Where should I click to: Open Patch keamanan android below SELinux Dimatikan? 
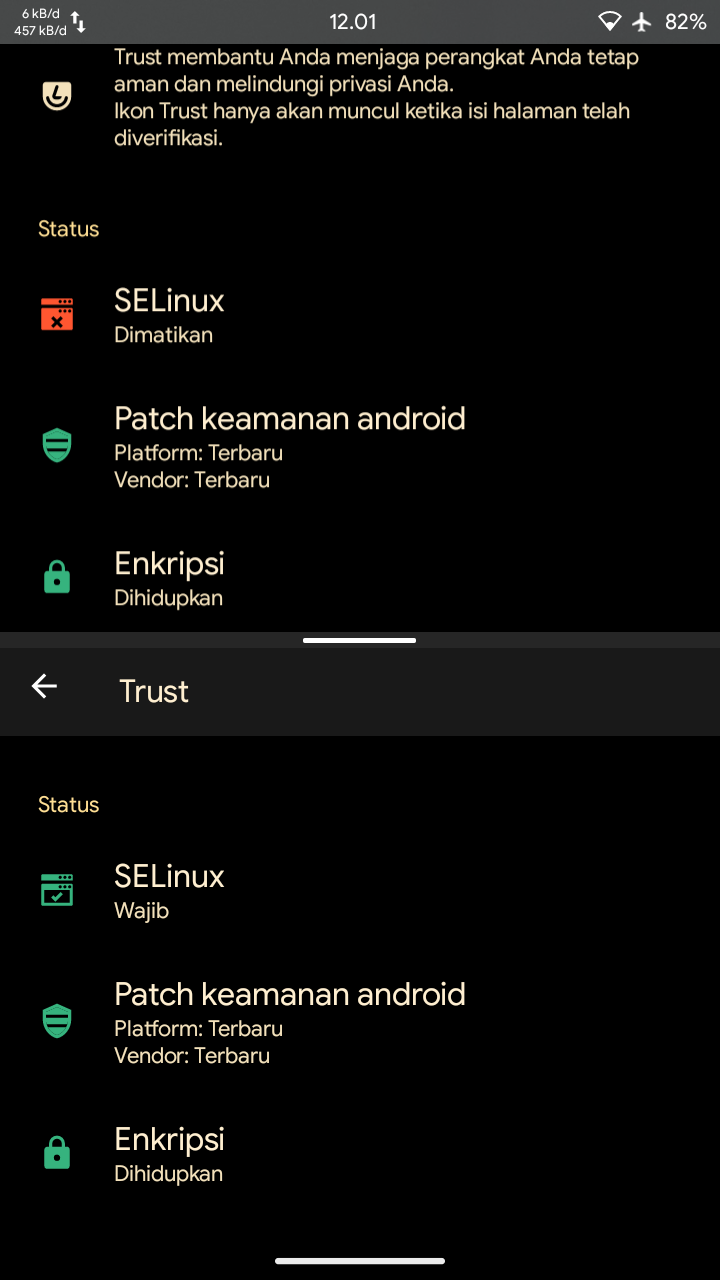(360, 446)
